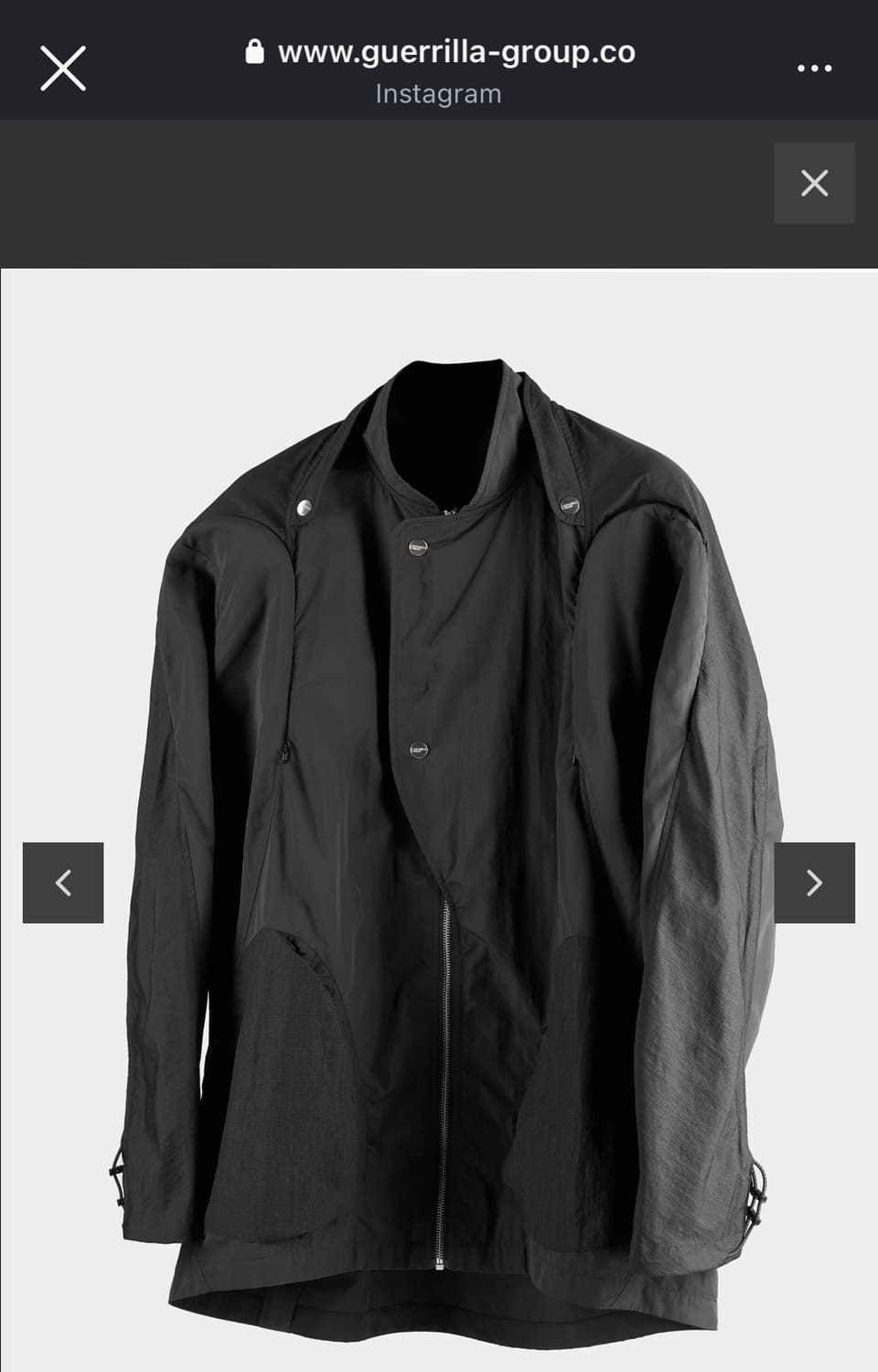Image resolution: width=878 pixels, height=1372 pixels.
Task: Show the previous jacket photo
Action: point(63,883)
